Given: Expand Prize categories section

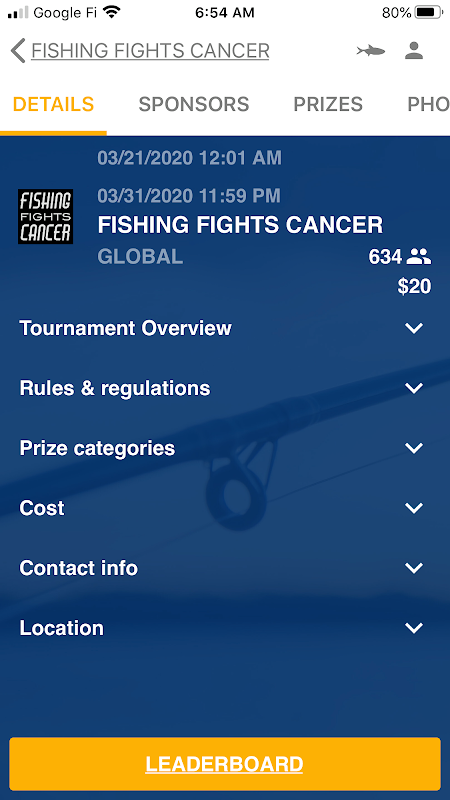Looking at the screenshot, I should pyautogui.click(x=225, y=448).
